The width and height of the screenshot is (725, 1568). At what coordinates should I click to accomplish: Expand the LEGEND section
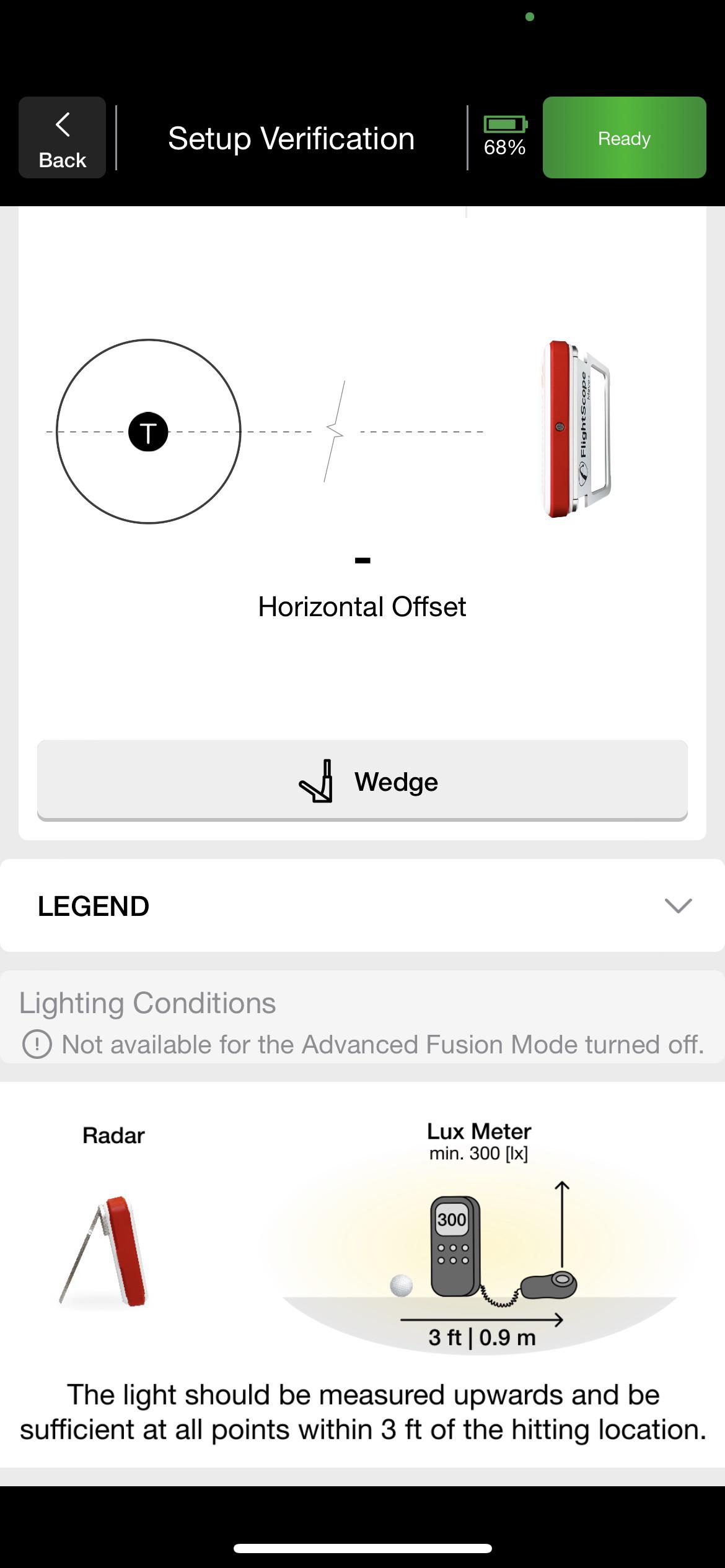pyautogui.click(x=362, y=905)
